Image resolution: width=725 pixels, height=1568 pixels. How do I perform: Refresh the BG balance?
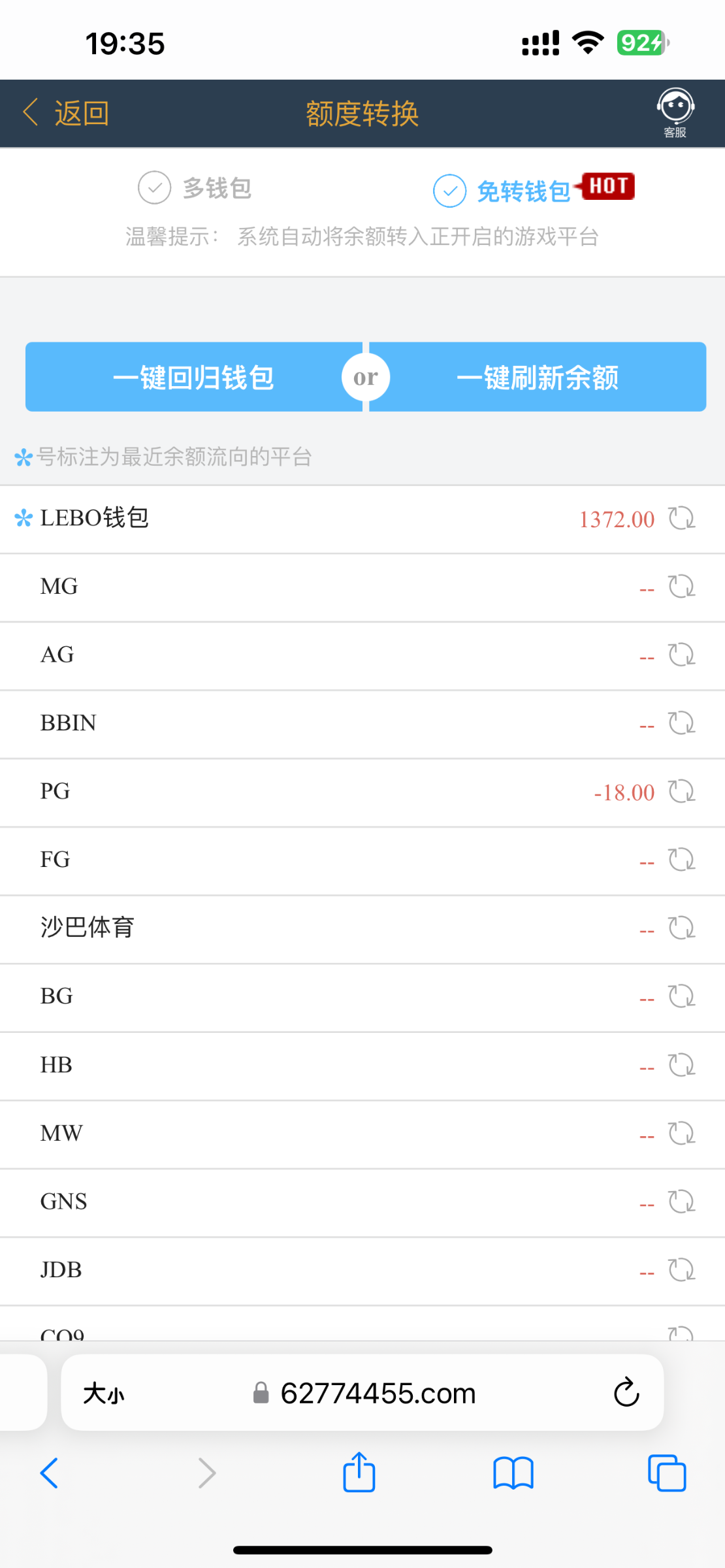pos(681,996)
